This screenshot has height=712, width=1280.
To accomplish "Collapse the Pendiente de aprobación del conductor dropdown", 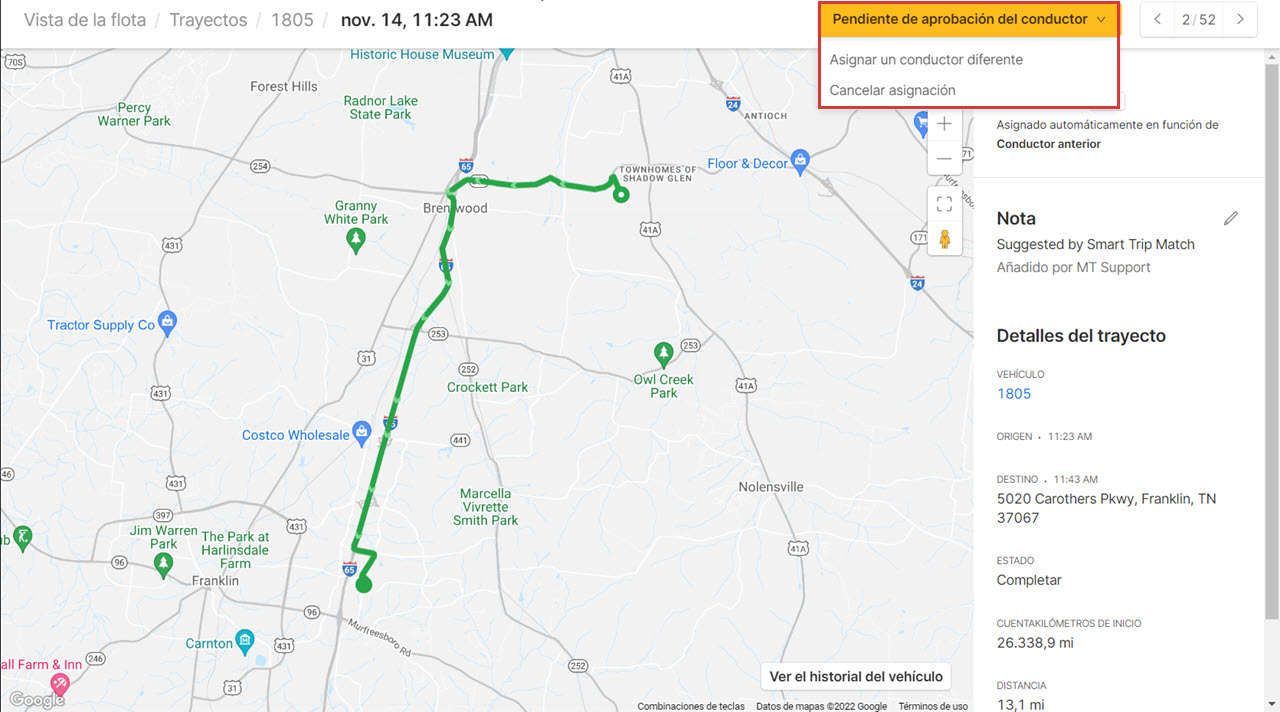I will coord(968,19).
